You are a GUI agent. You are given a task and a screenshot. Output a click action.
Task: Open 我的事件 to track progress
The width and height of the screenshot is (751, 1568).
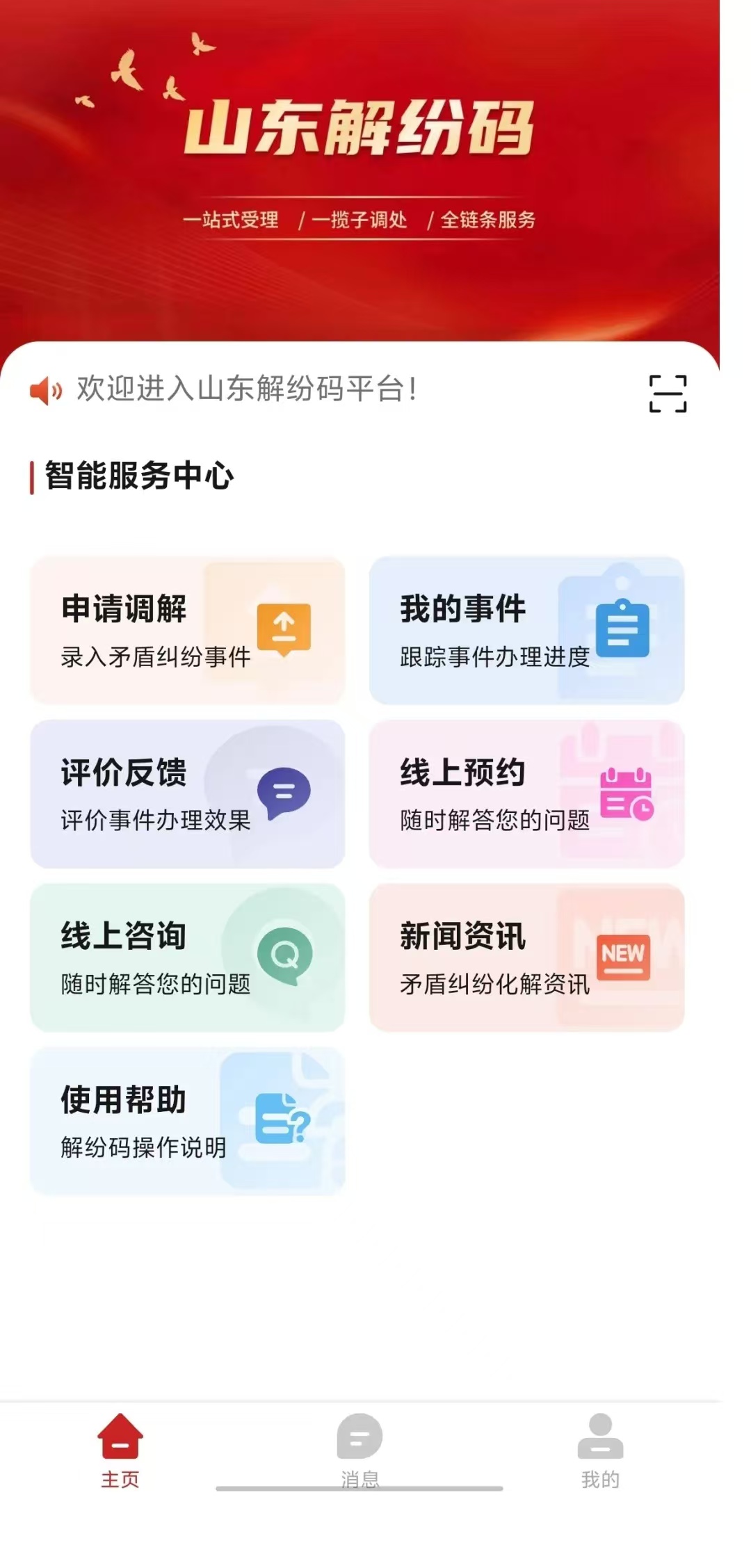(526, 630)
